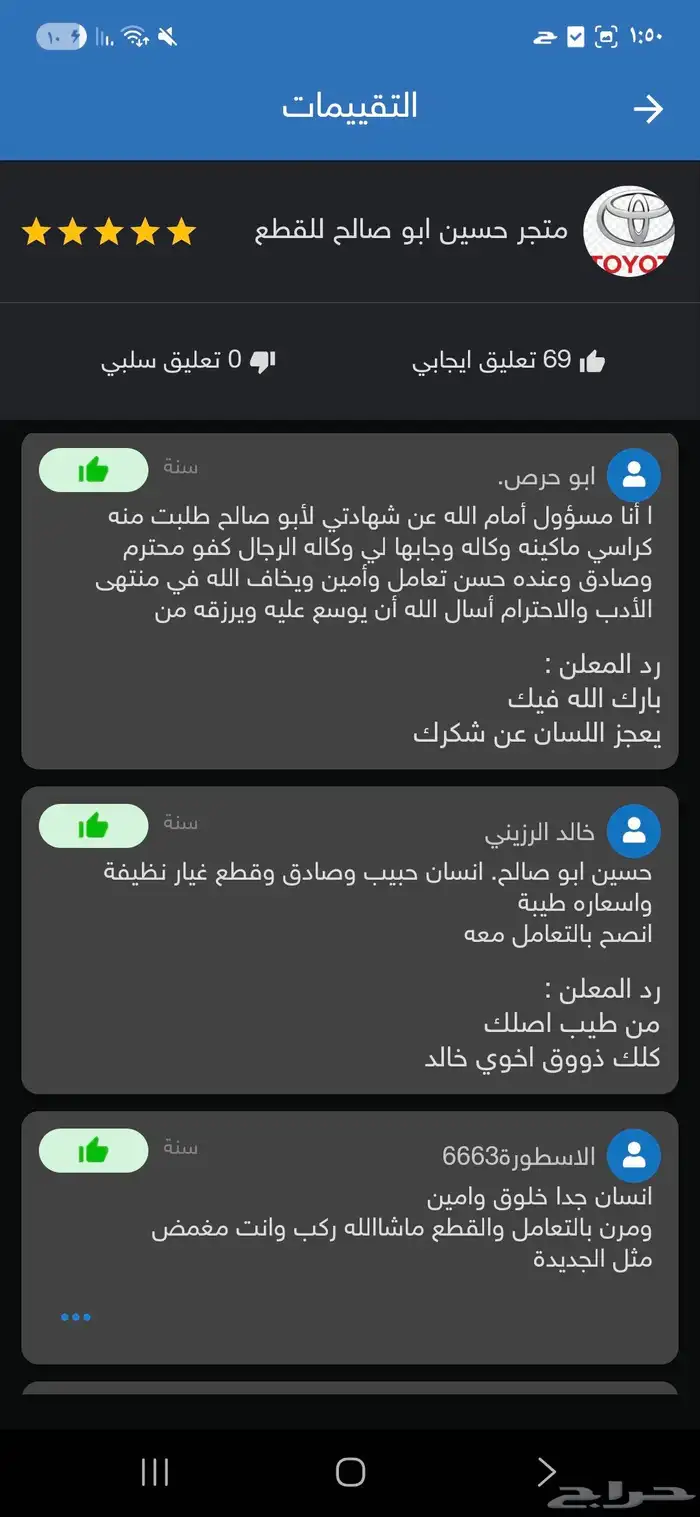Go back using the top arrow

648,109
